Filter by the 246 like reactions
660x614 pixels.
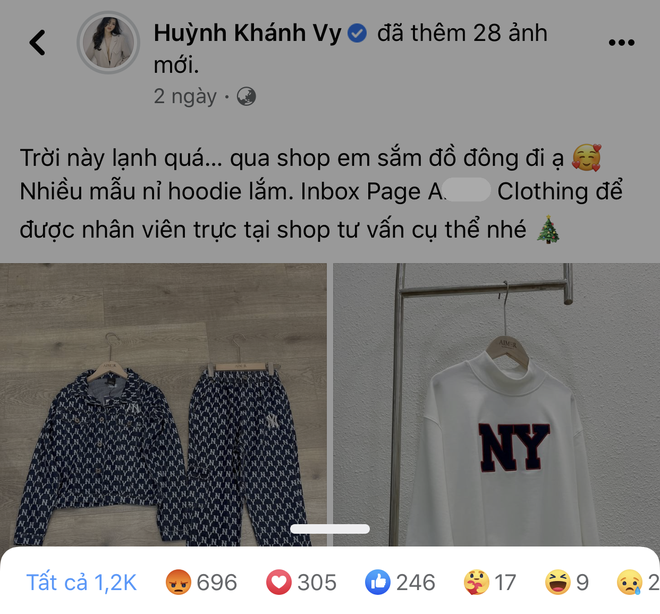click(x=400, y=582)
